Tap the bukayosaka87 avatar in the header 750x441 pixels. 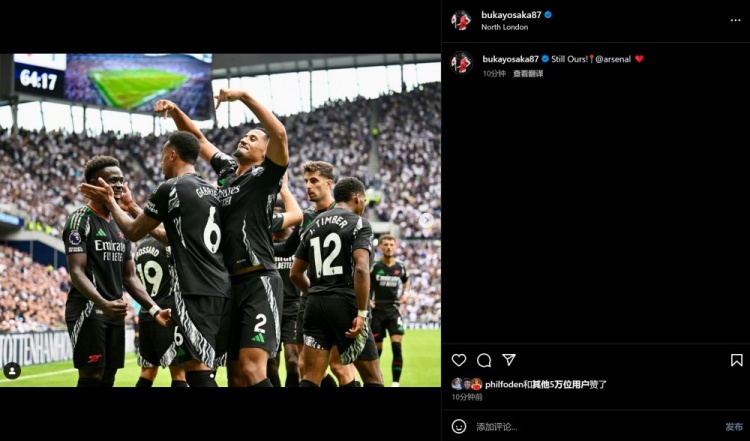coord(461,20)
